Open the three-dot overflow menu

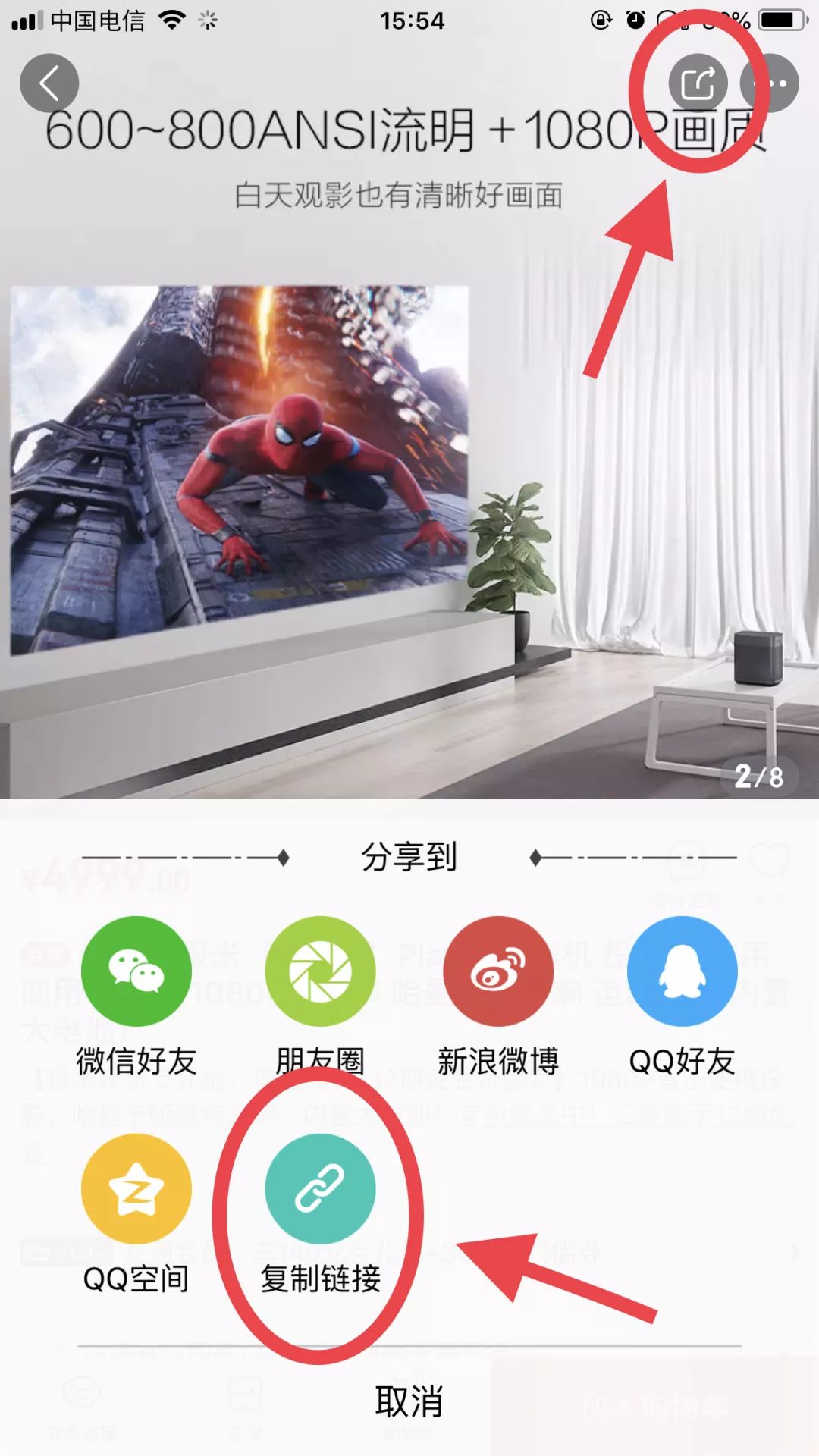point(772,83)
